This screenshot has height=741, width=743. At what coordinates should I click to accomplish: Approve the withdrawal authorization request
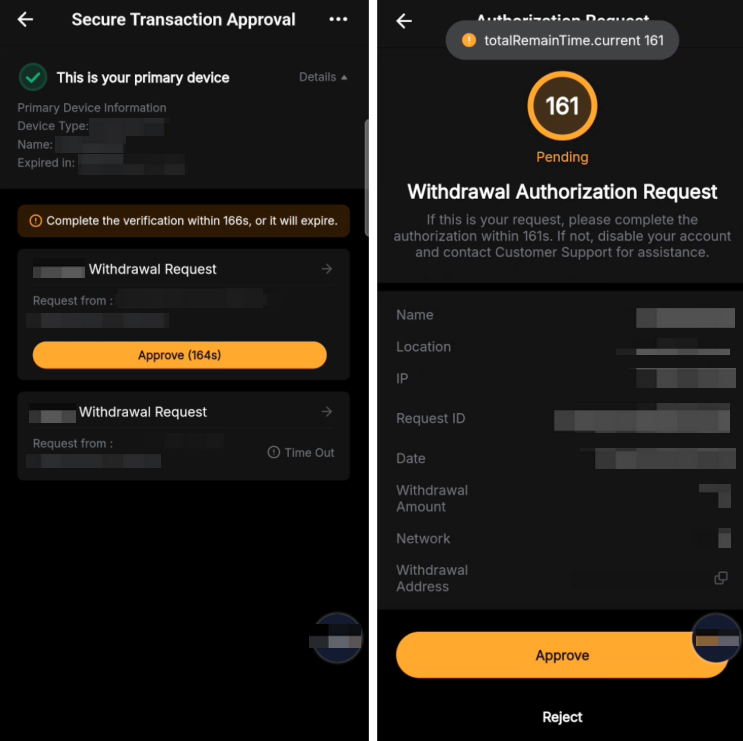click(x=562, y=655)
